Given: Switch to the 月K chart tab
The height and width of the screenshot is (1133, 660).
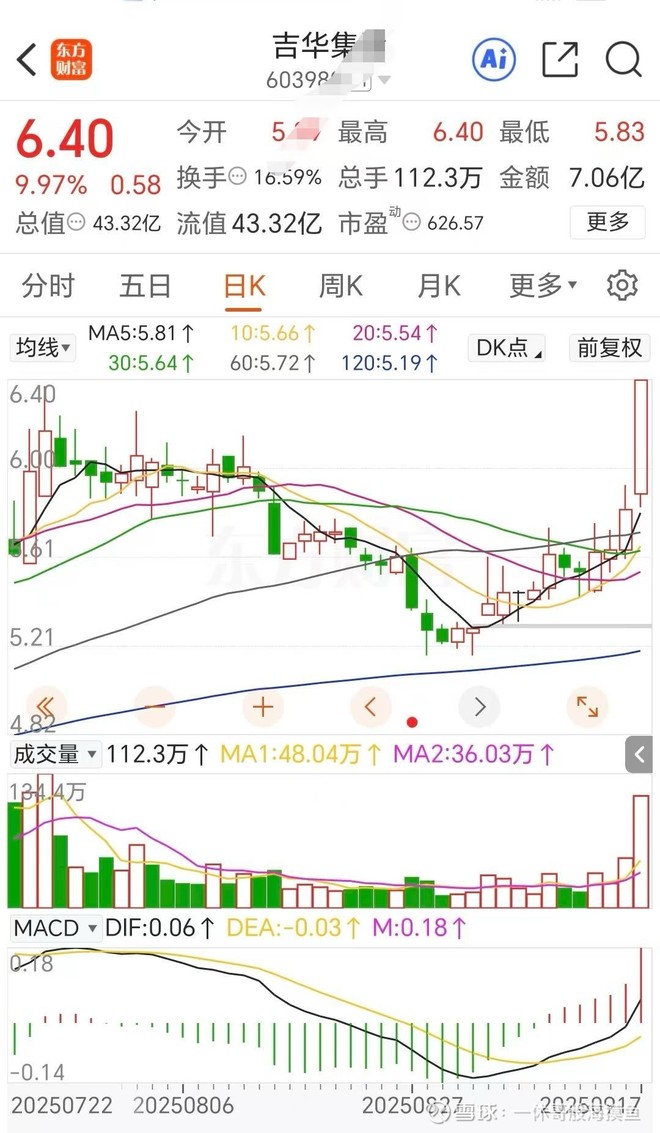Looking at the screenshot, I should click(438, 287).
